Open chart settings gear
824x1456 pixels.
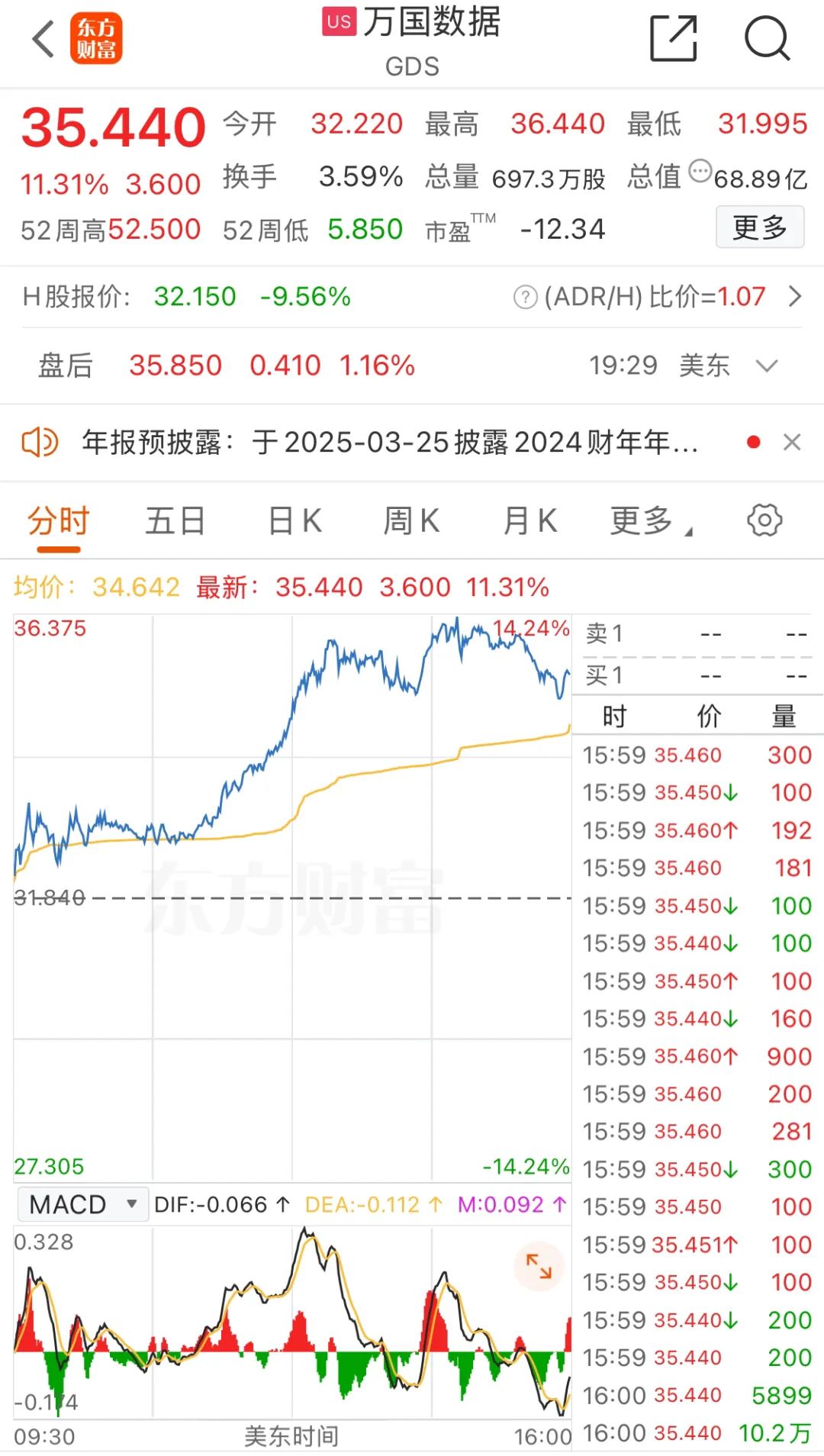764,520
